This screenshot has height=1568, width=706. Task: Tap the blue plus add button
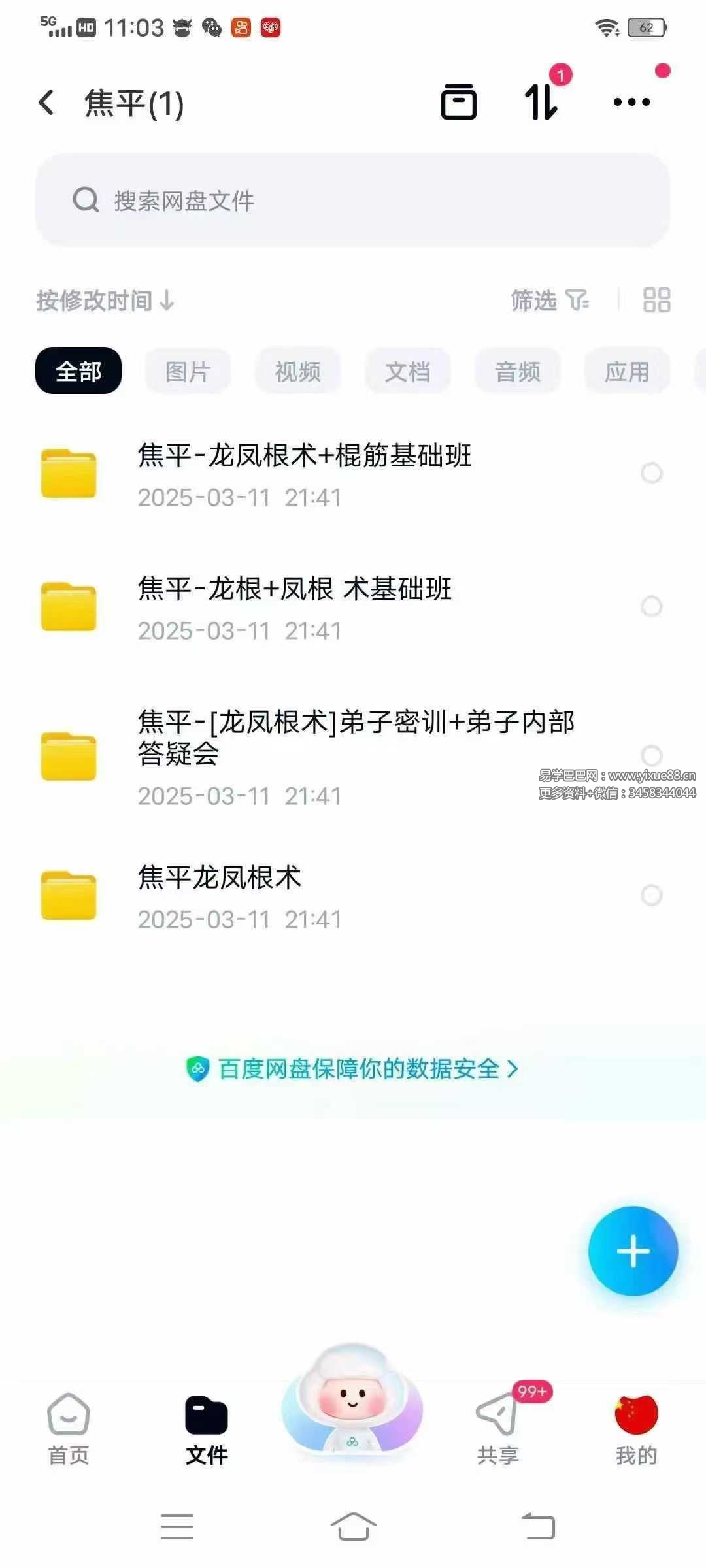click(x=633, y=1251)
